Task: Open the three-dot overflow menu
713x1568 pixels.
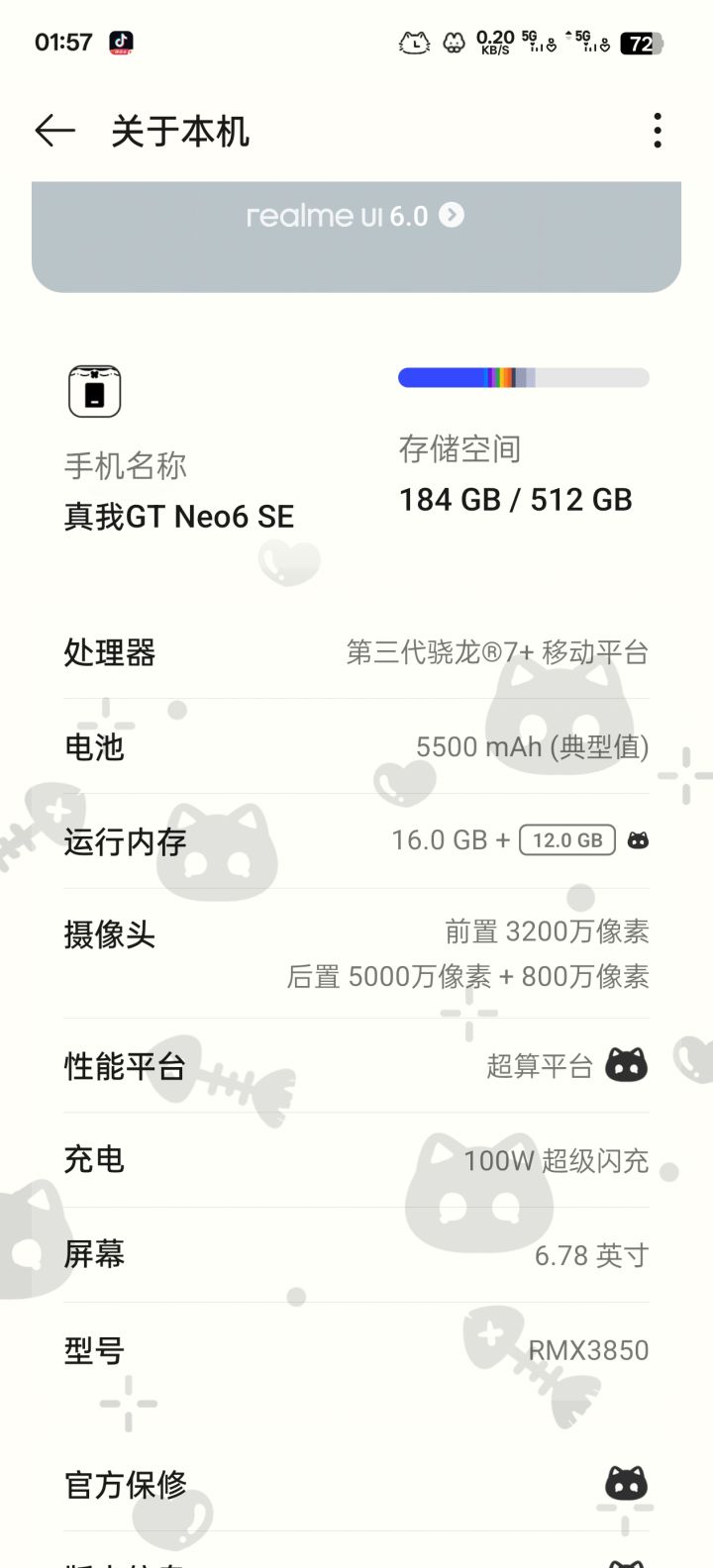Action: [657, 130]
